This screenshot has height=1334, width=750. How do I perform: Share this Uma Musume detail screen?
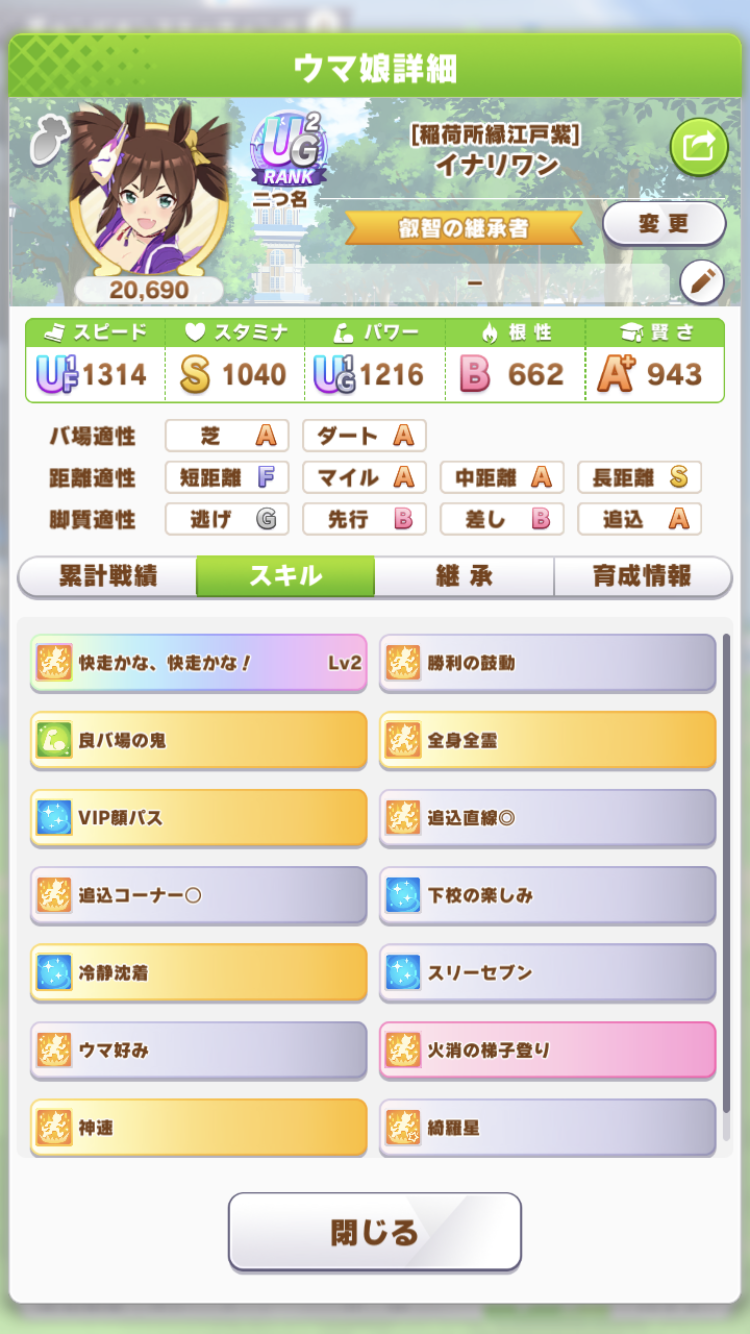point(699,147)
